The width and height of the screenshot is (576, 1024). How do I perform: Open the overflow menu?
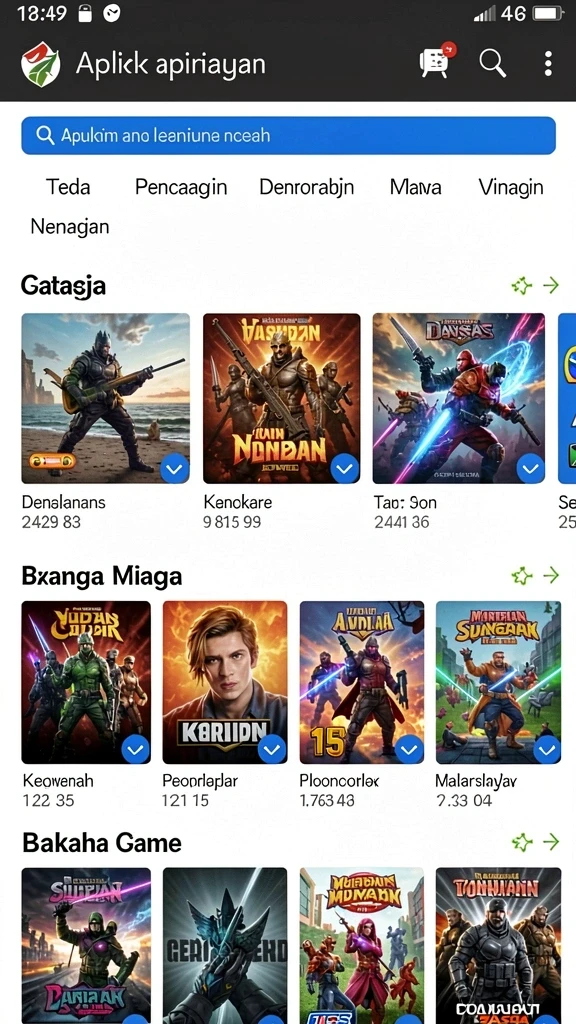click(x=548, y=64)
